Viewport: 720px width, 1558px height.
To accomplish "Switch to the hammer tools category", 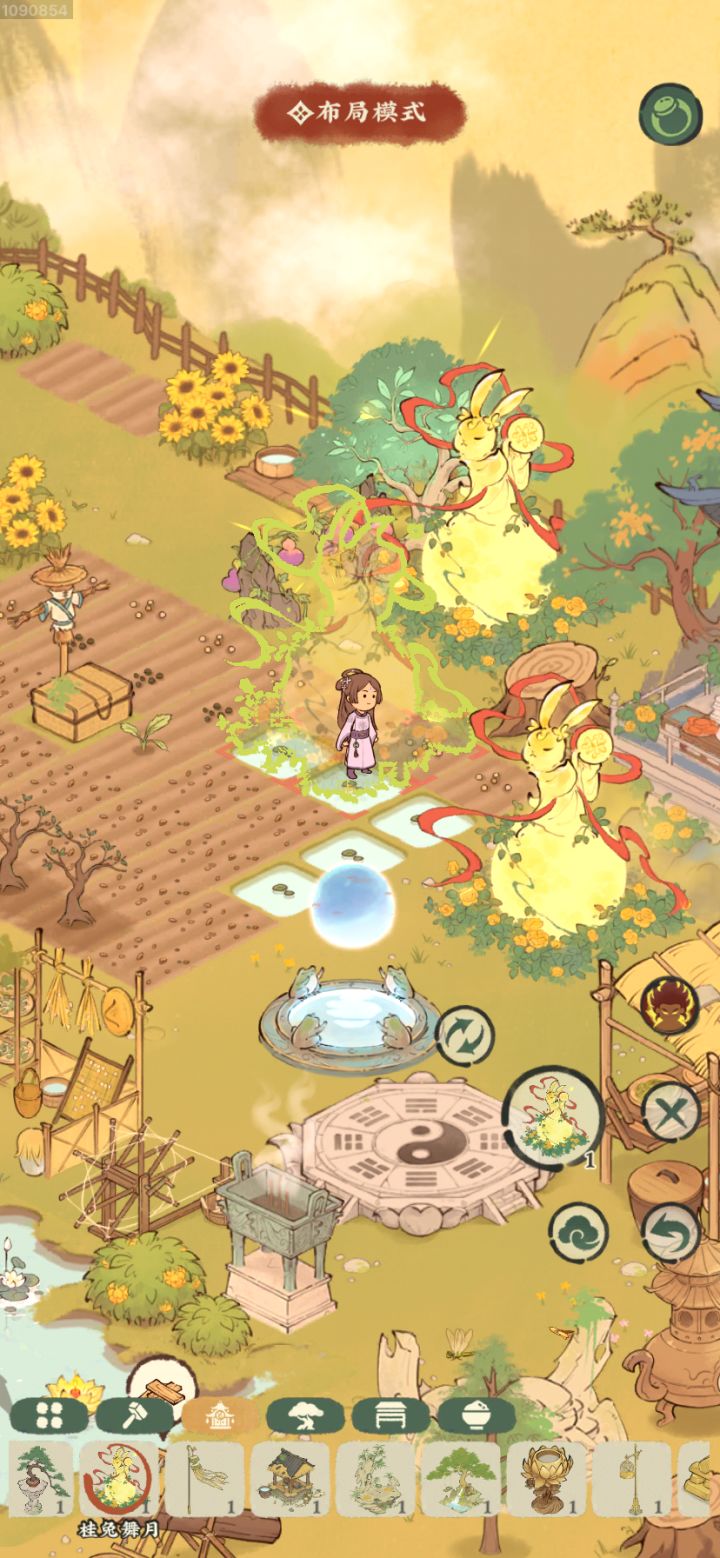I will tap(134, 1415).
